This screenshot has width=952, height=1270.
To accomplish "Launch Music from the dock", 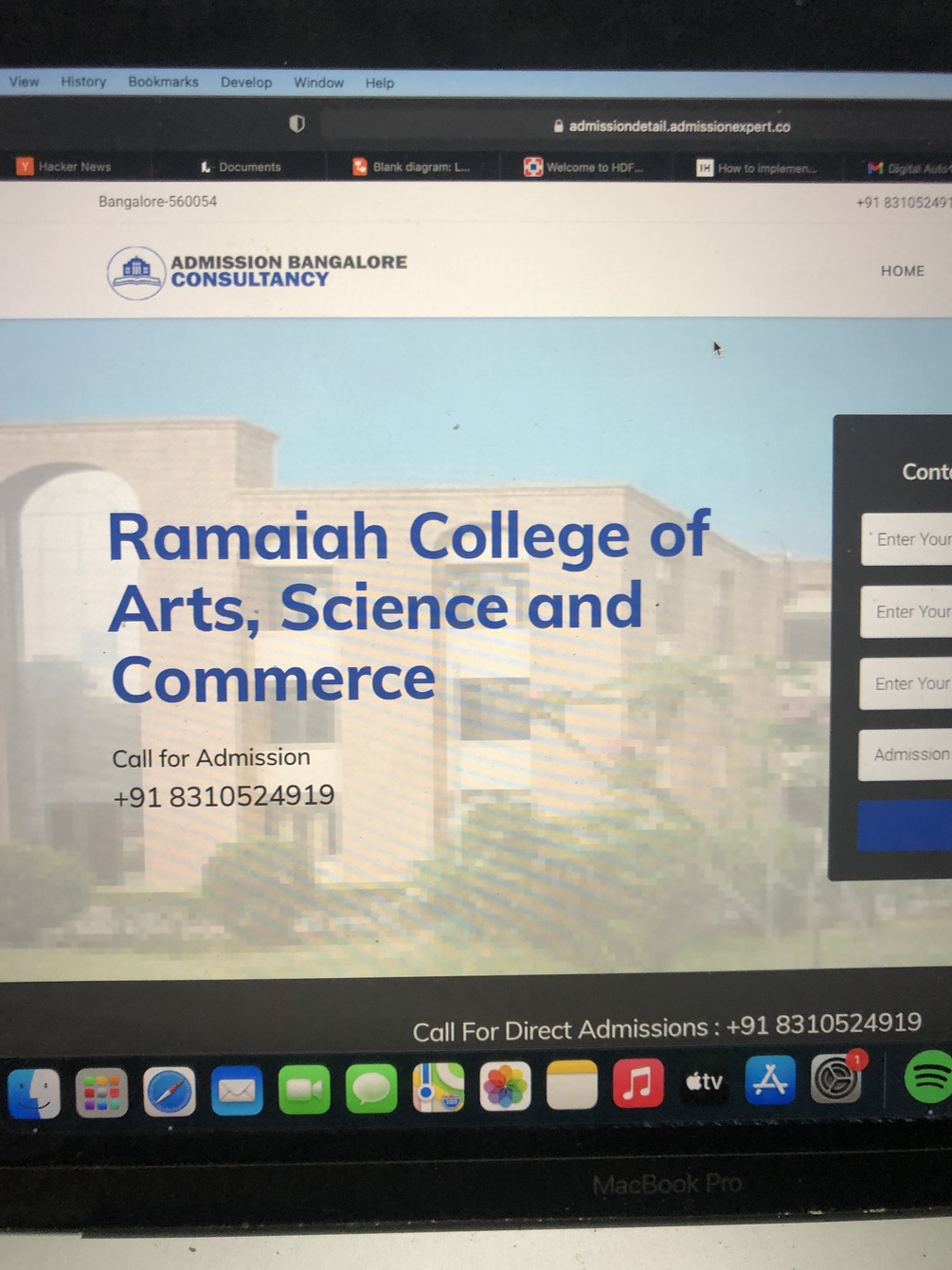I will (638, 1083).
